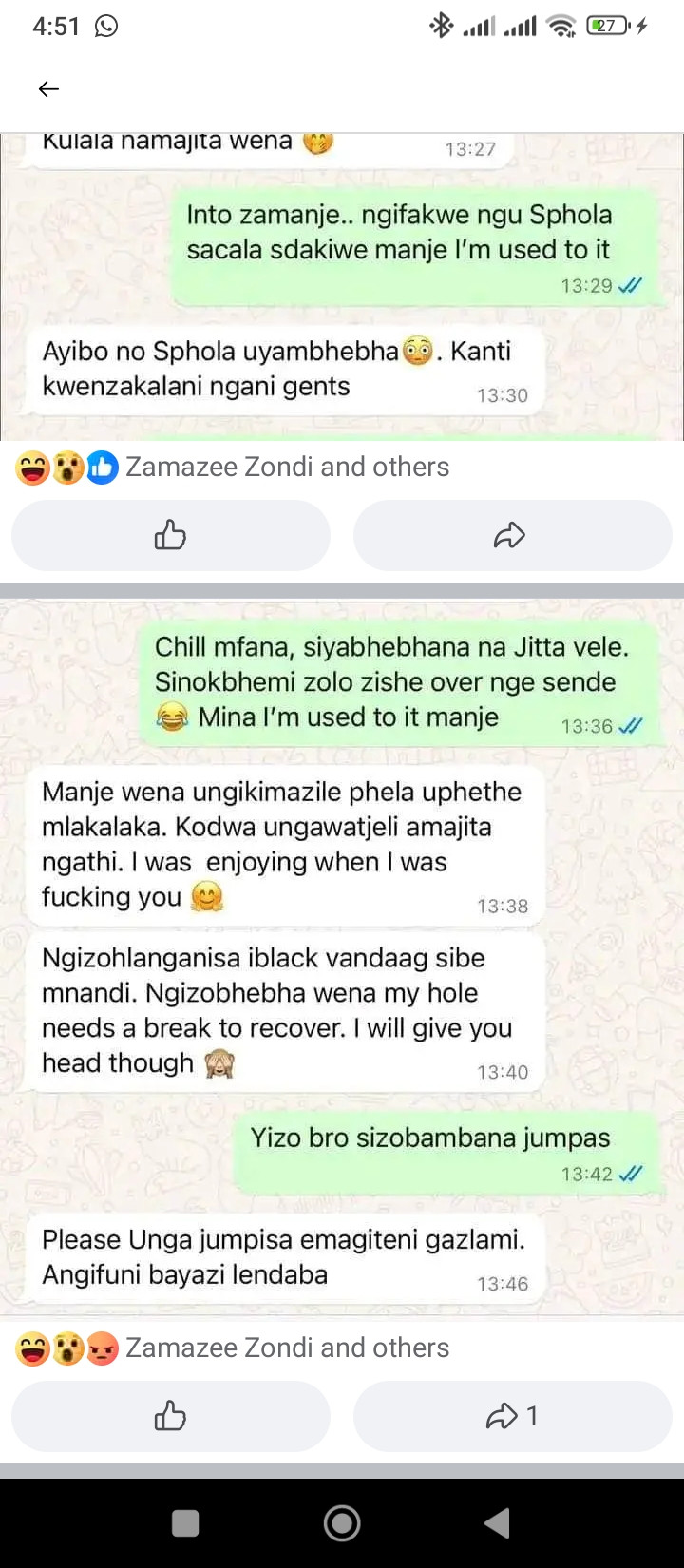The image size is (684, 1568).
Task: Go back using the top-left arrow
Action: click(48, 89)
